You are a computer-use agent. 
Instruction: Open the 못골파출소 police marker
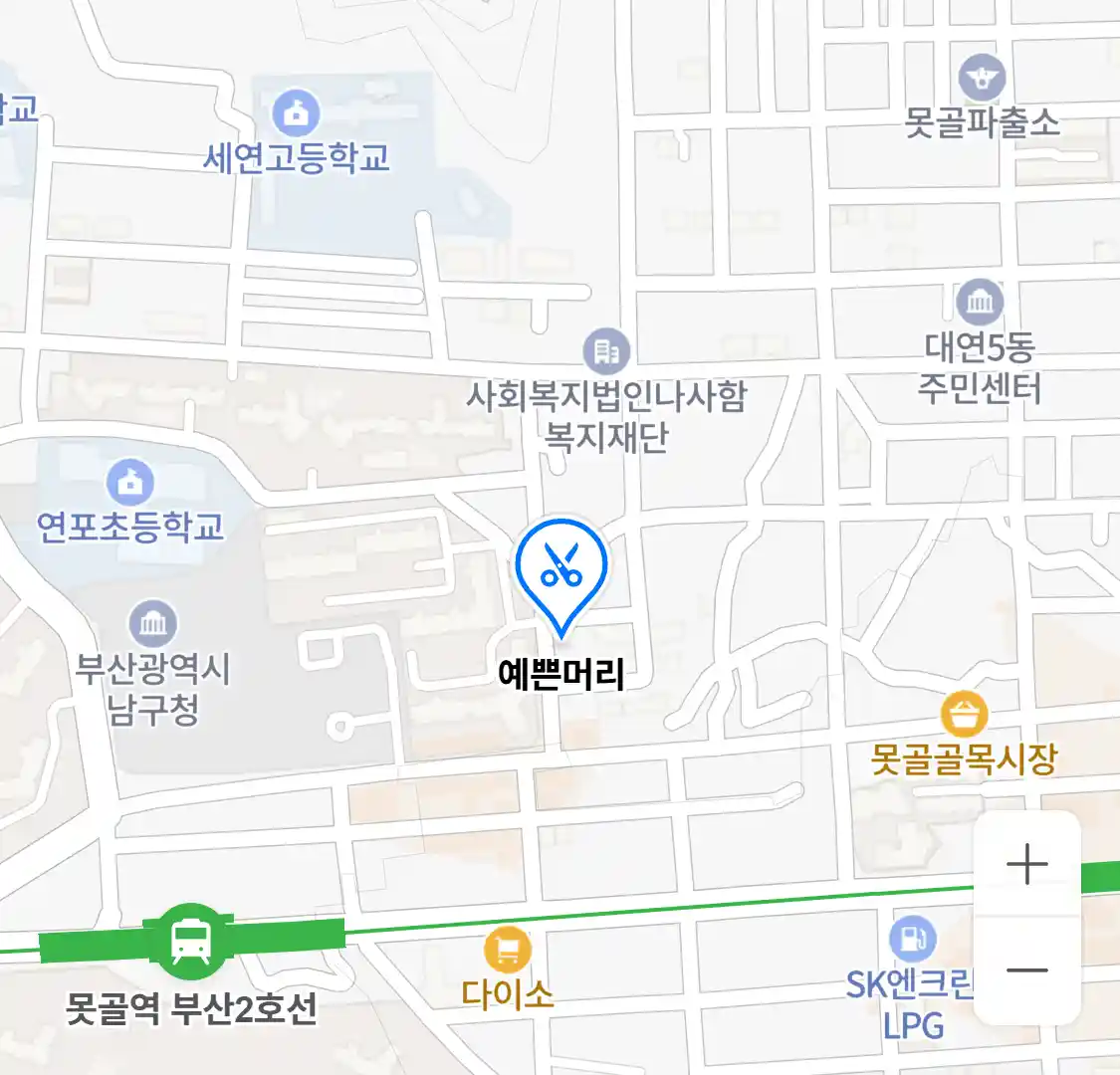pyautogui.click(x=982, y=78)
